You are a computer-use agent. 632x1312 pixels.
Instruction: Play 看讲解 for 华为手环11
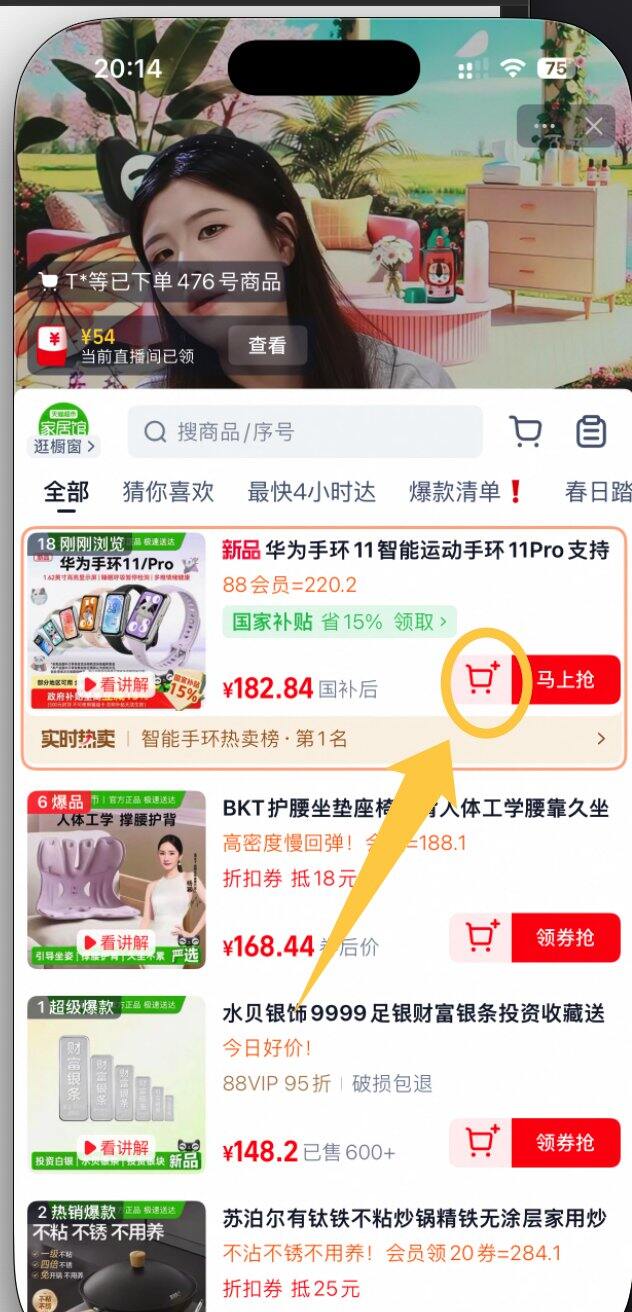(x=116, y=684)
